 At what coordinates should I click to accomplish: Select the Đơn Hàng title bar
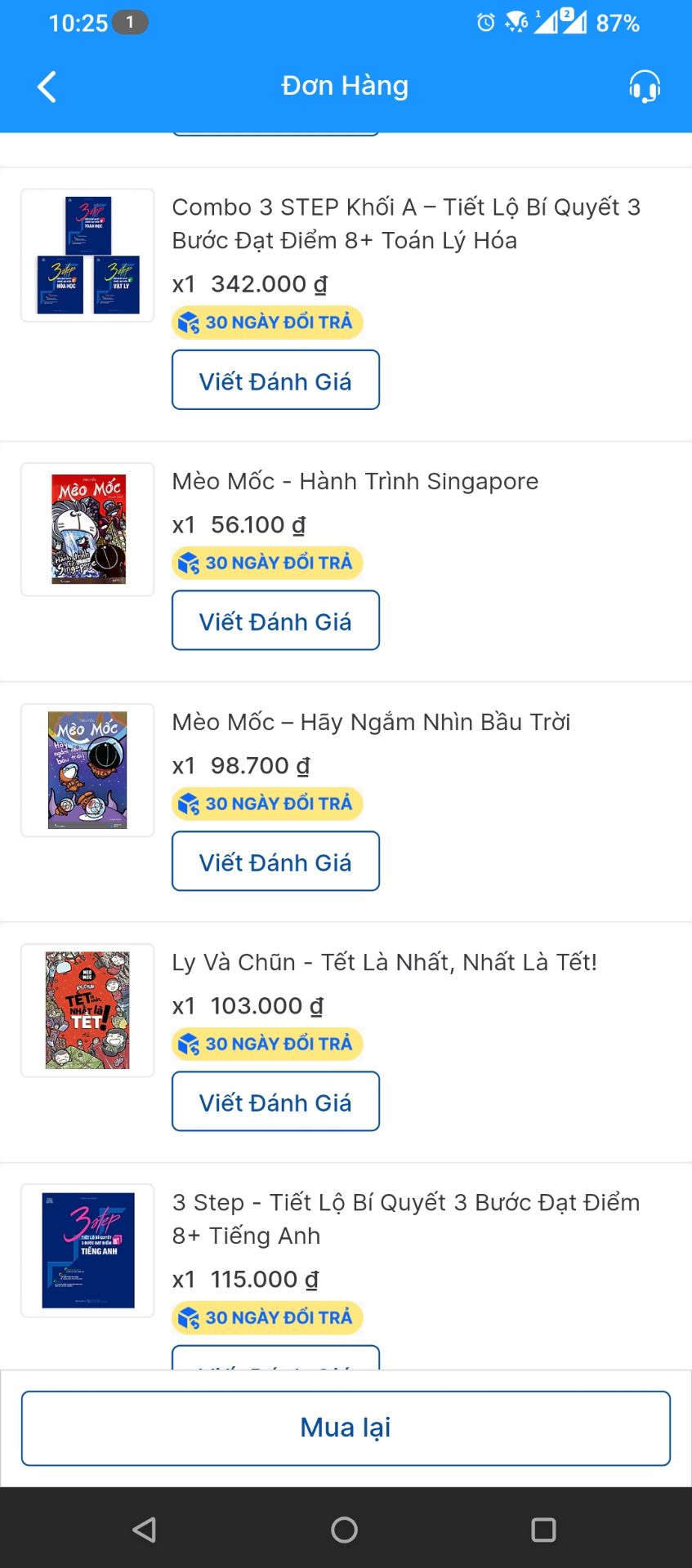[346, 85]
